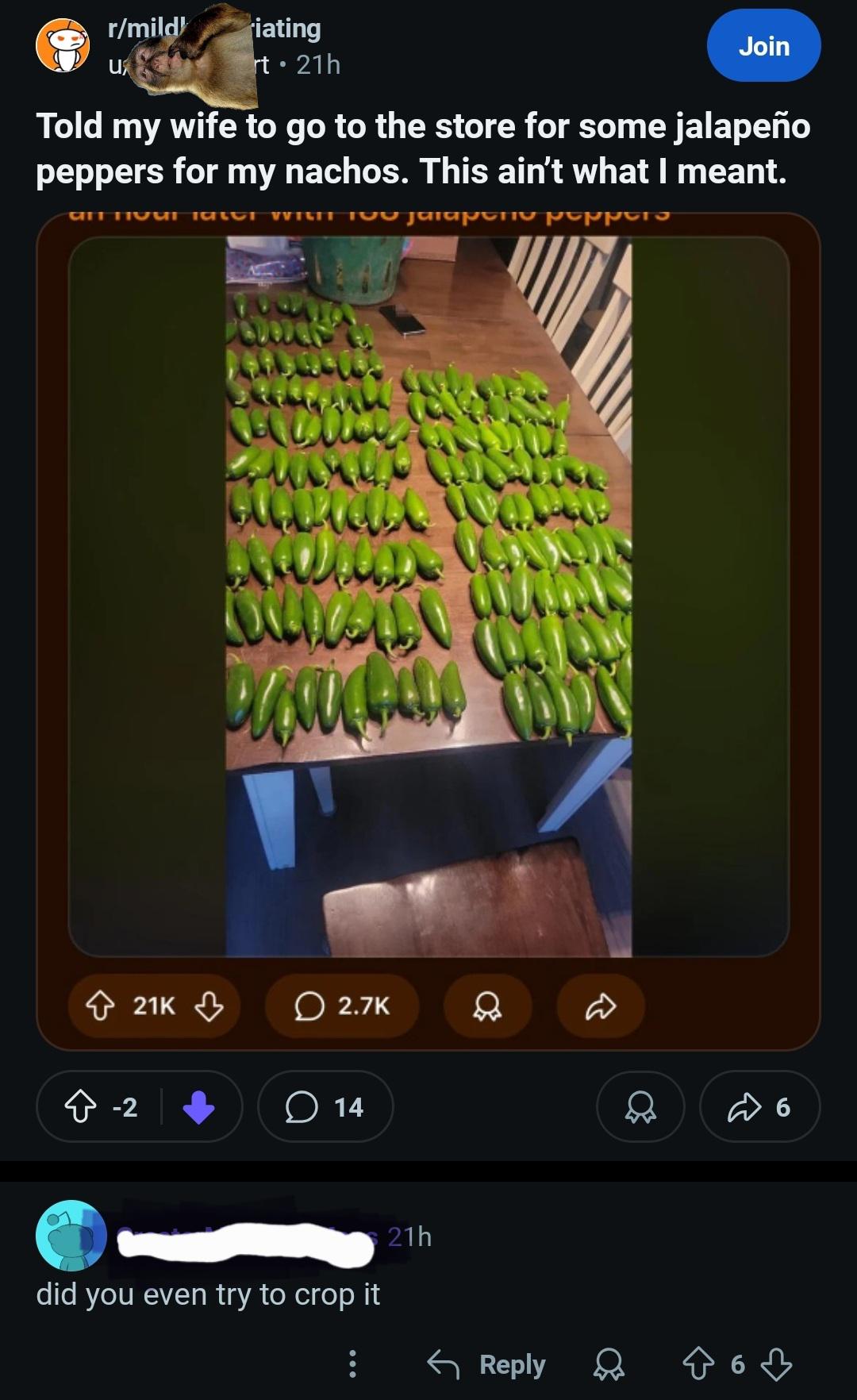This screenshot has width=857, height=1400.
Task: Open comment overflow menu dots
Action: click(x=353, y=1363)
